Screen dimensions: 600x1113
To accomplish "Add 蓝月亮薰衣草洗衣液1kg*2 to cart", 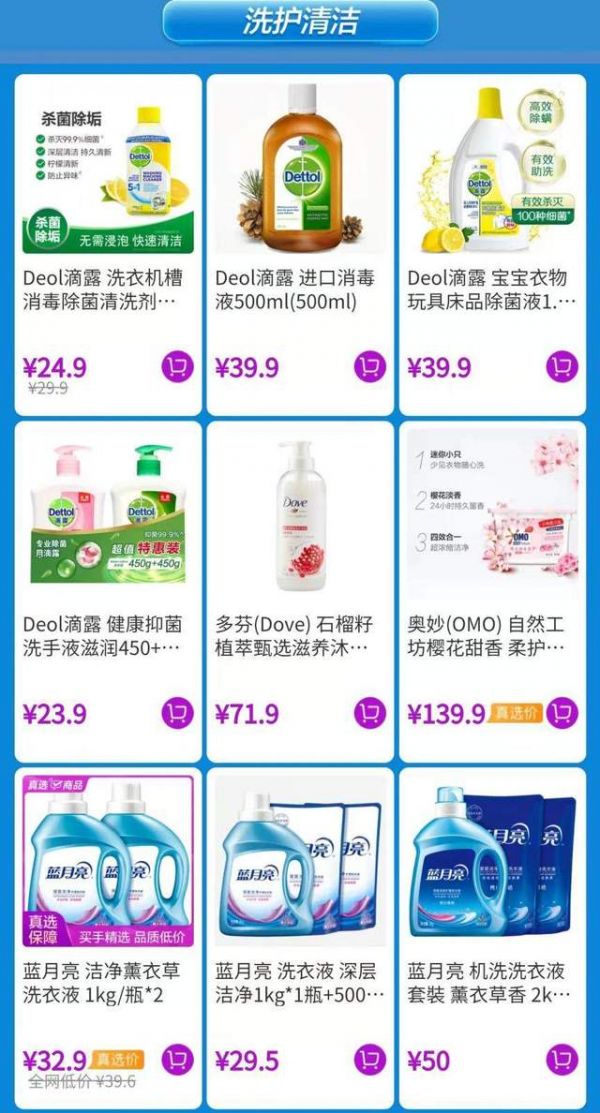I will tap(177, 1060).
